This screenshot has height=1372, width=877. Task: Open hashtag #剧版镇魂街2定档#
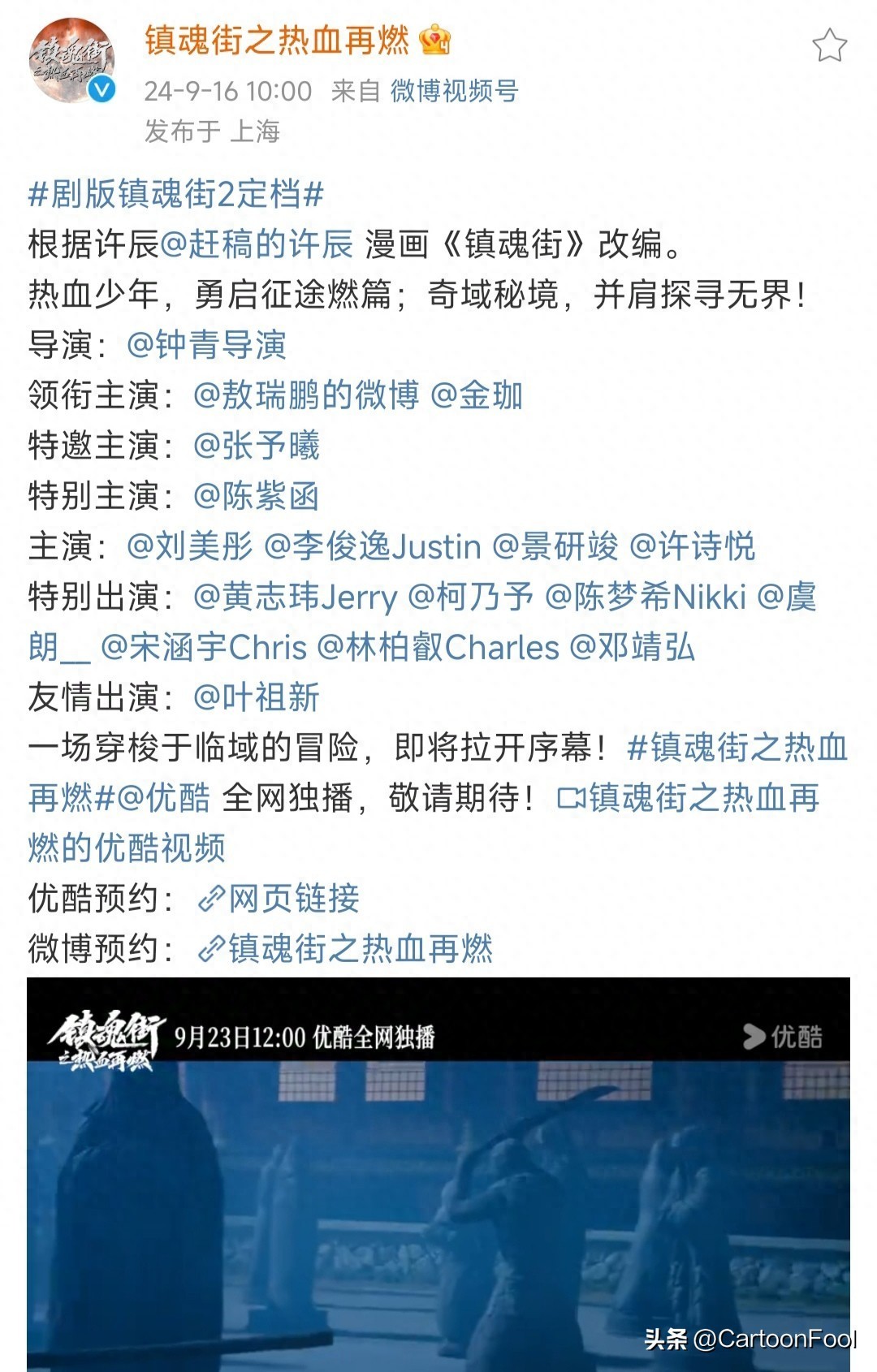pos(176,194)
